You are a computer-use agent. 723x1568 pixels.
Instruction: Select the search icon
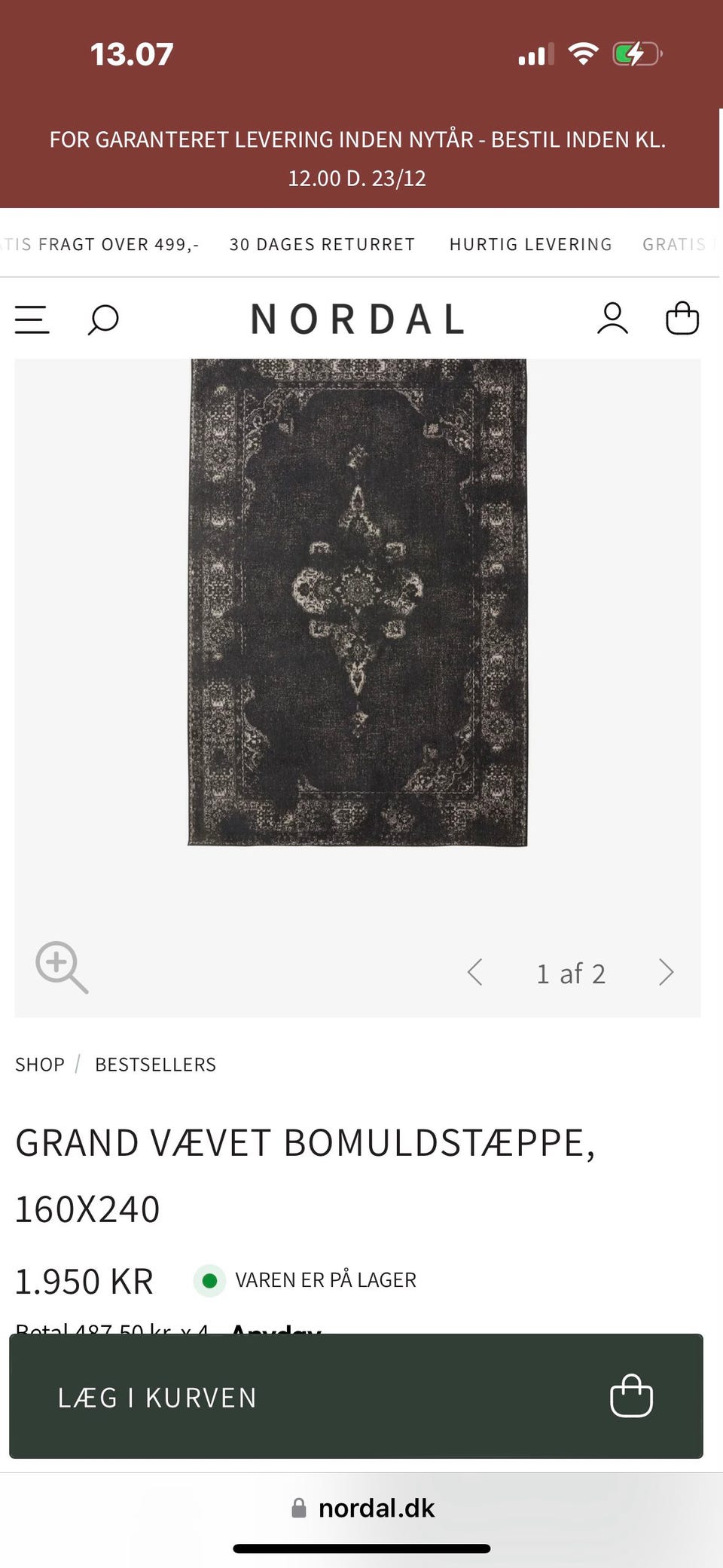click(x=101, y=319)
